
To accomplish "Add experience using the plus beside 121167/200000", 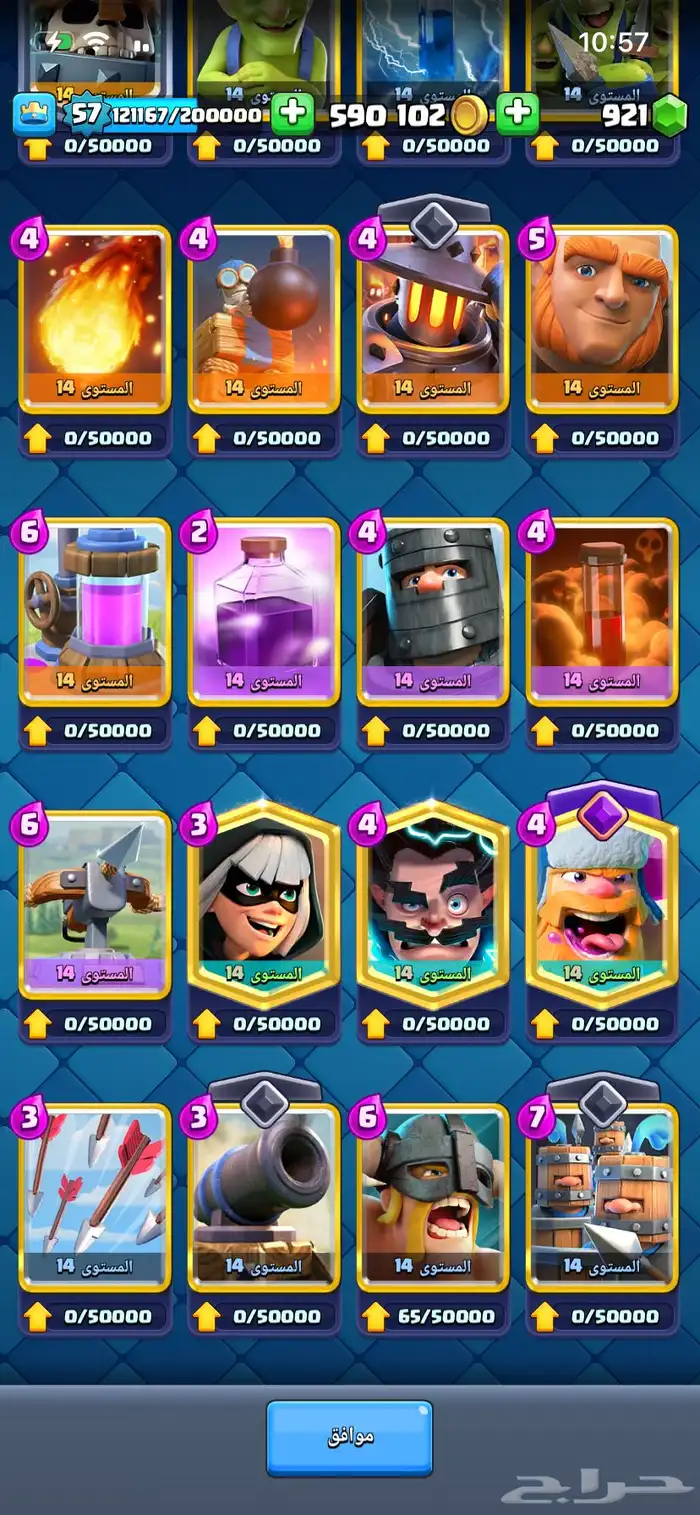I will pyautogui.click(x=292, y=113).
